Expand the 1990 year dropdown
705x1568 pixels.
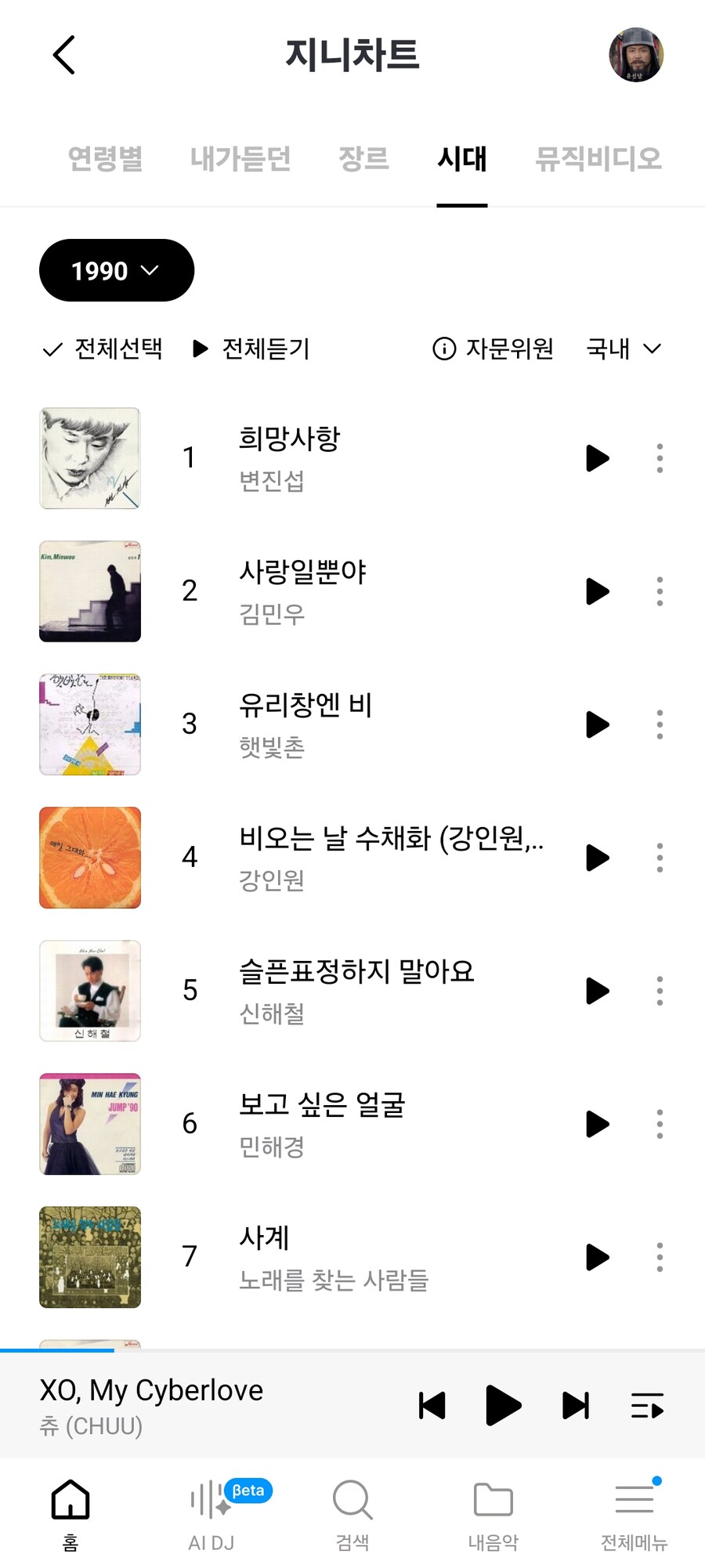click(x=116, y=270)
